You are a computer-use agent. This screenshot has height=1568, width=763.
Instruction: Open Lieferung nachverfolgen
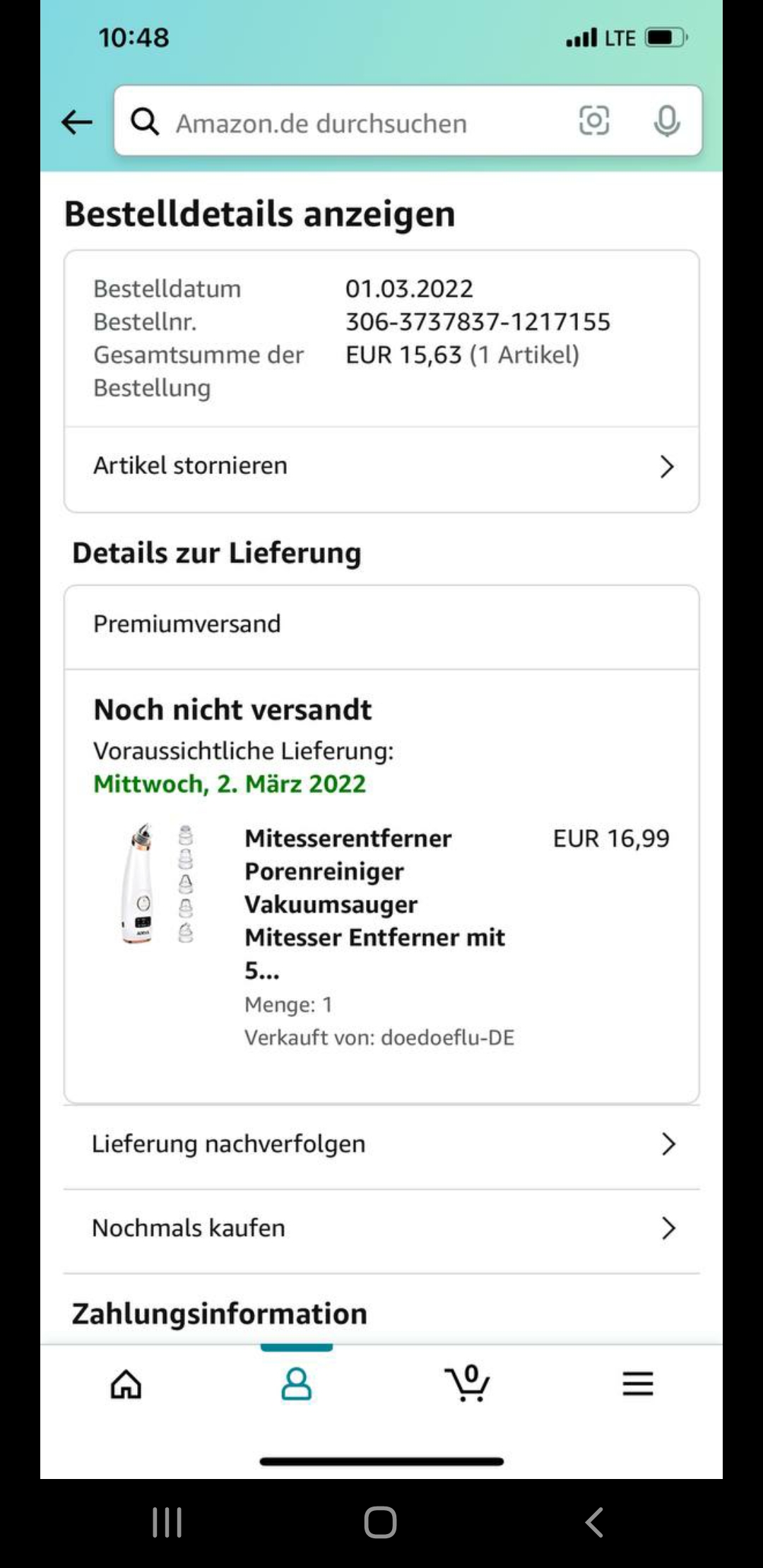point(381,1144)
